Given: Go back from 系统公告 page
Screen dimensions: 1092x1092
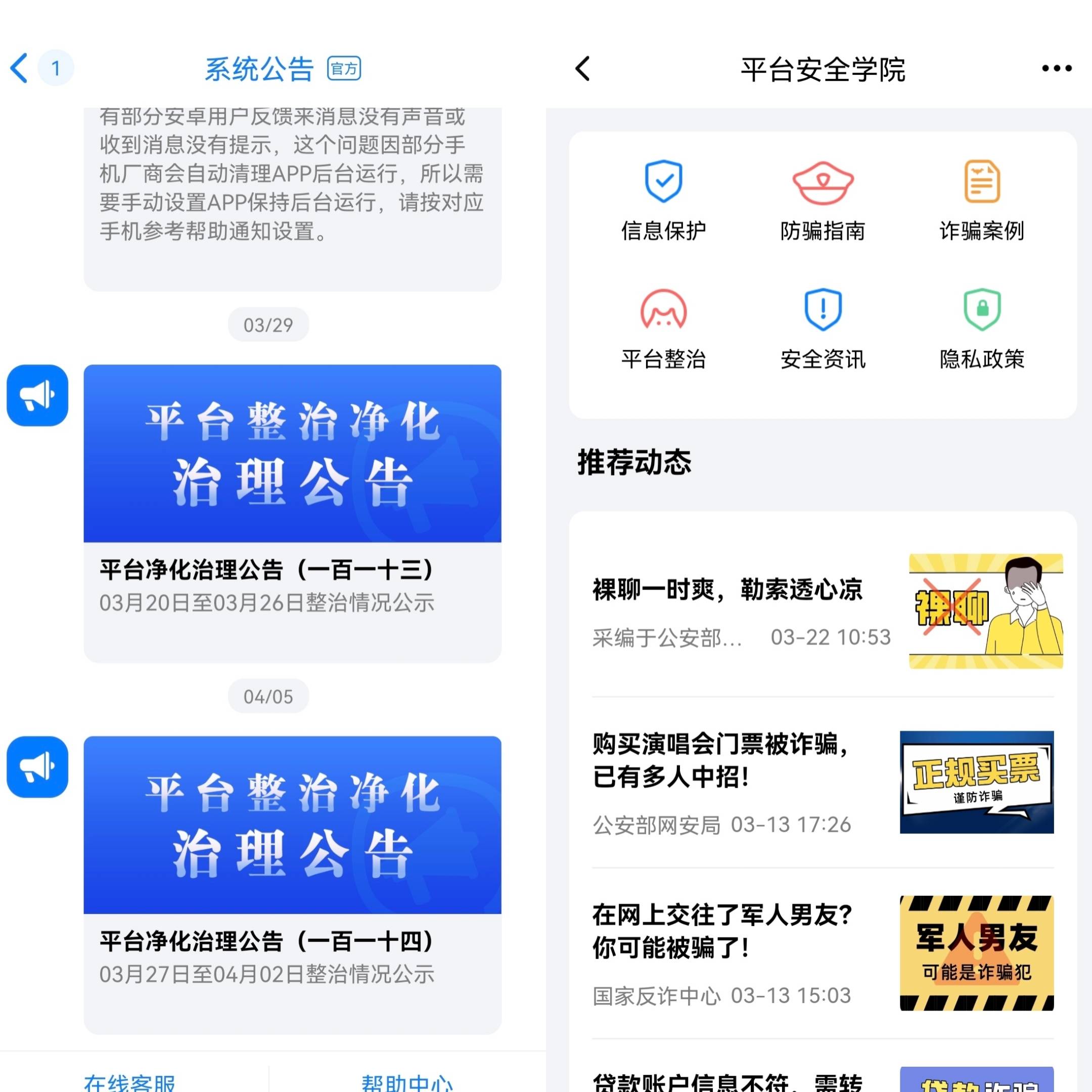Looking at the screenshot, I should [20, 68].
